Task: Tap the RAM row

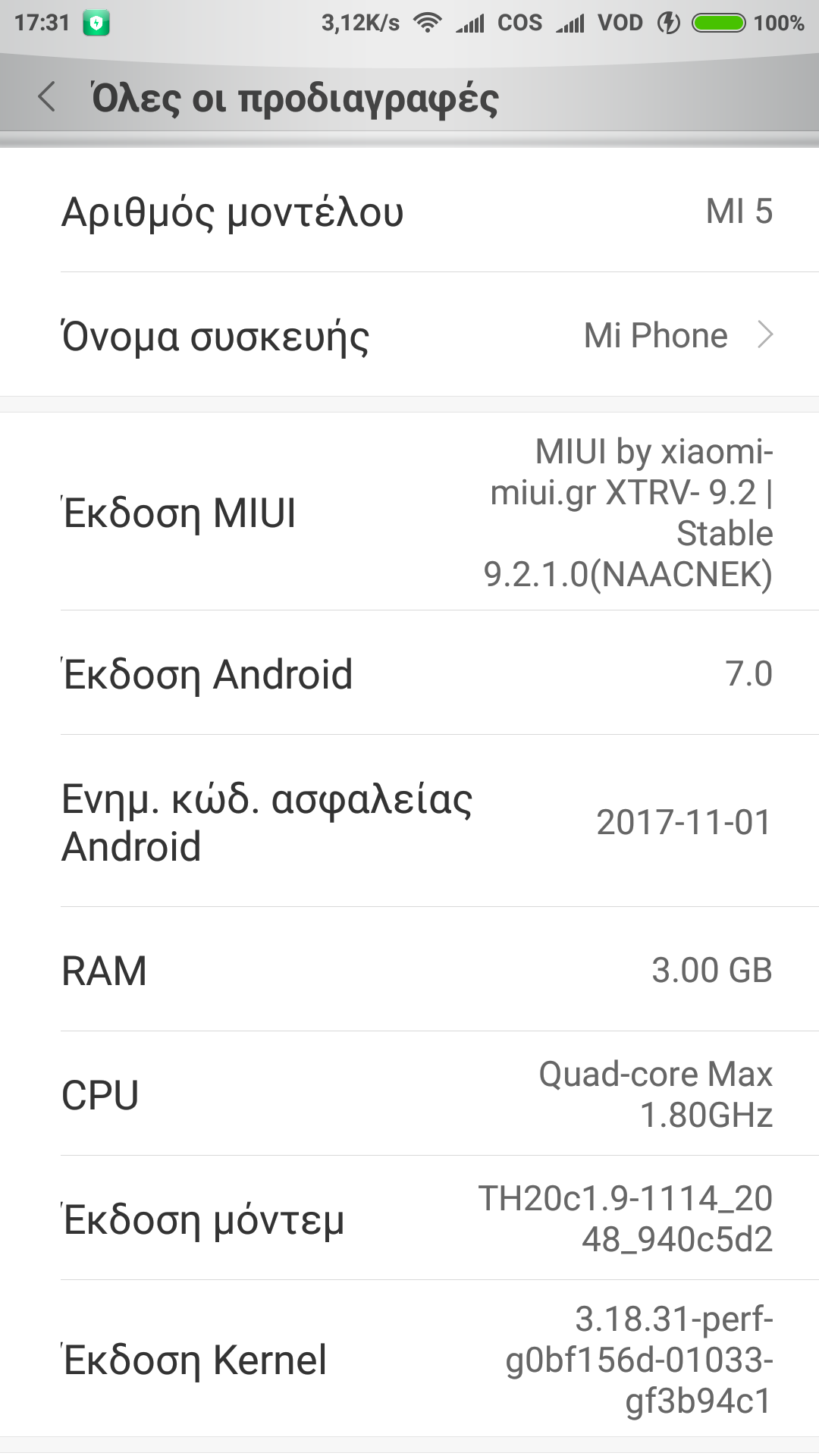Action: (x=409, y=970)
